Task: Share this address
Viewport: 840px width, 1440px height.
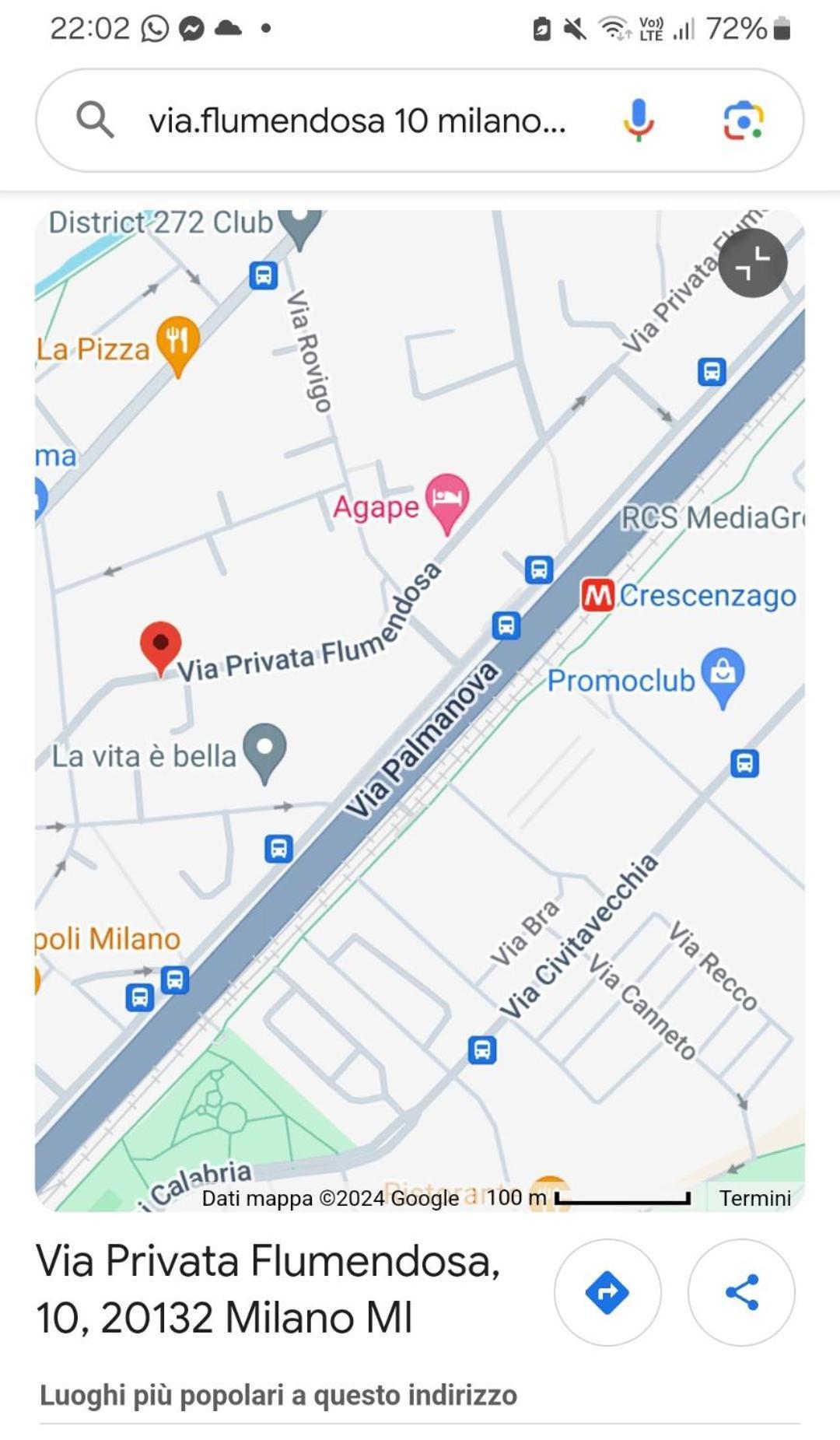Action: (741, 1291)
